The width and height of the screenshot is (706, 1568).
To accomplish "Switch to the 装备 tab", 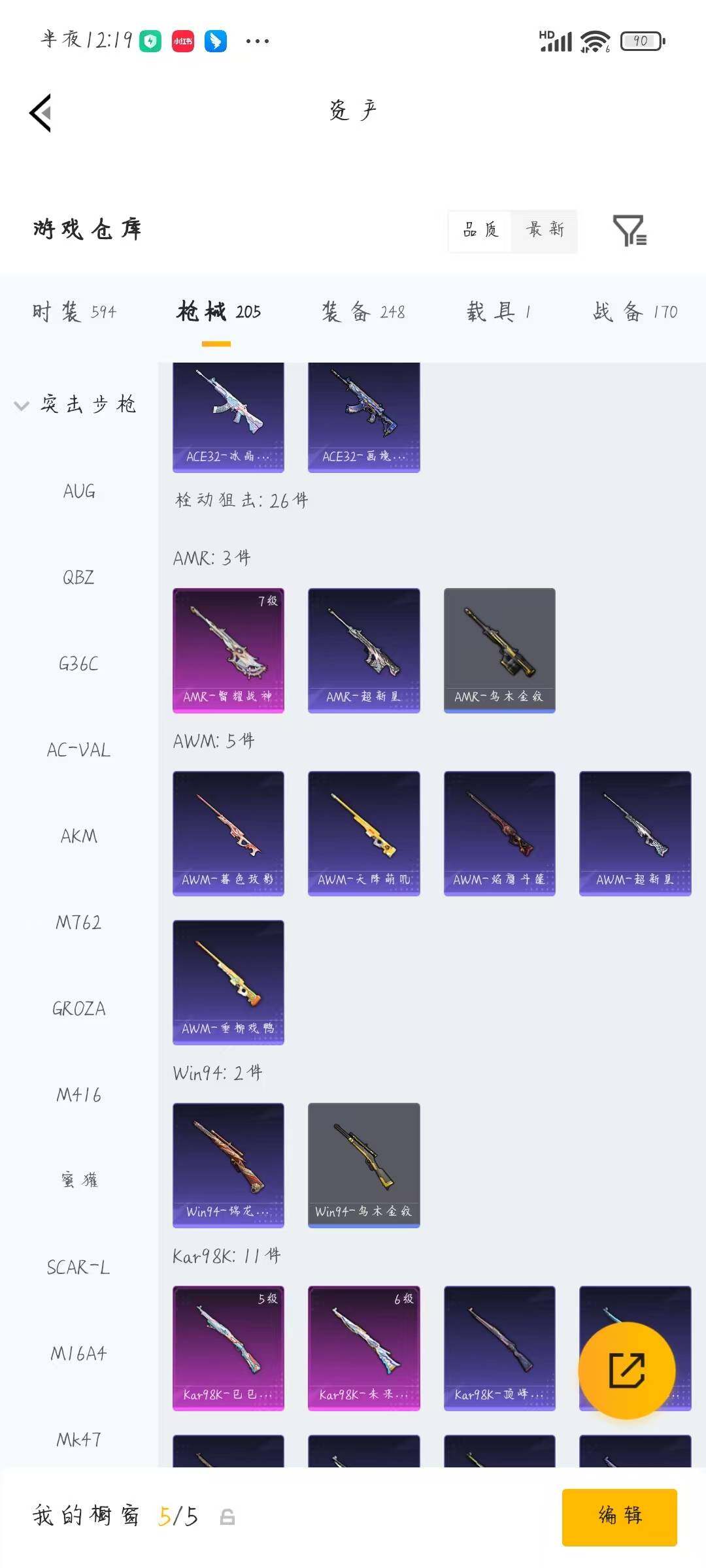I will tap(363, 312).
